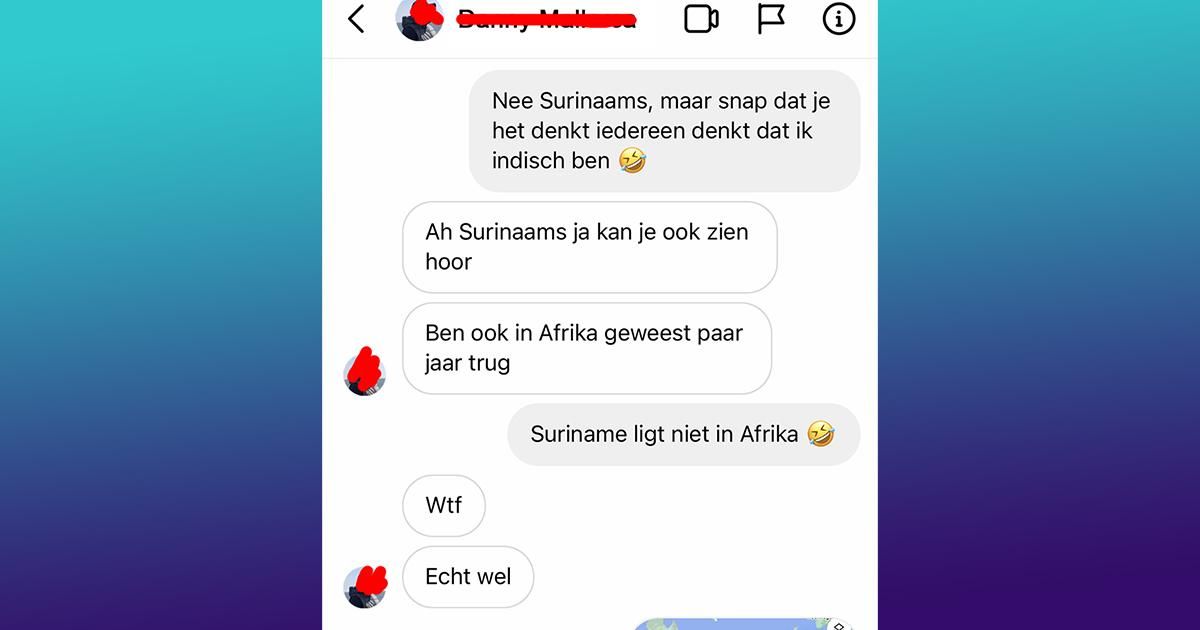Go back to the message list

tap(357, 19)
